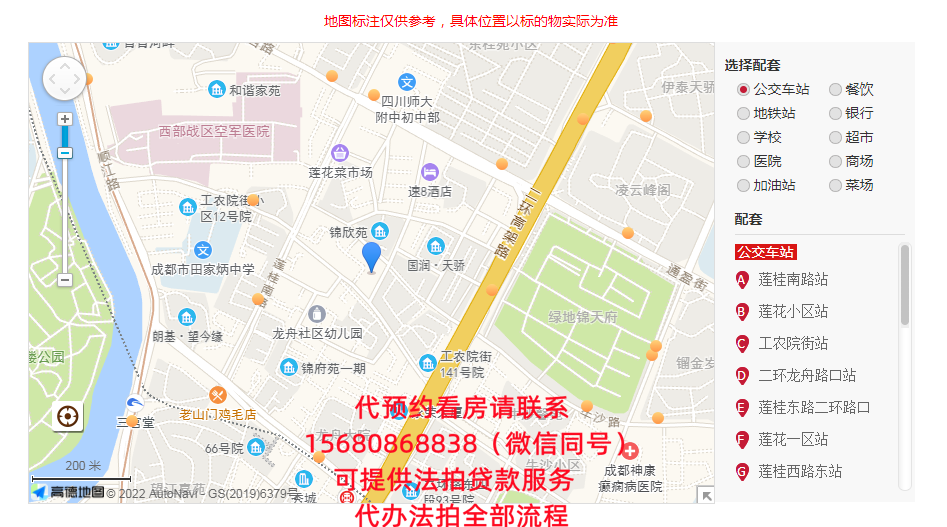Show 工农院街站 on the map

coord(792,343)
